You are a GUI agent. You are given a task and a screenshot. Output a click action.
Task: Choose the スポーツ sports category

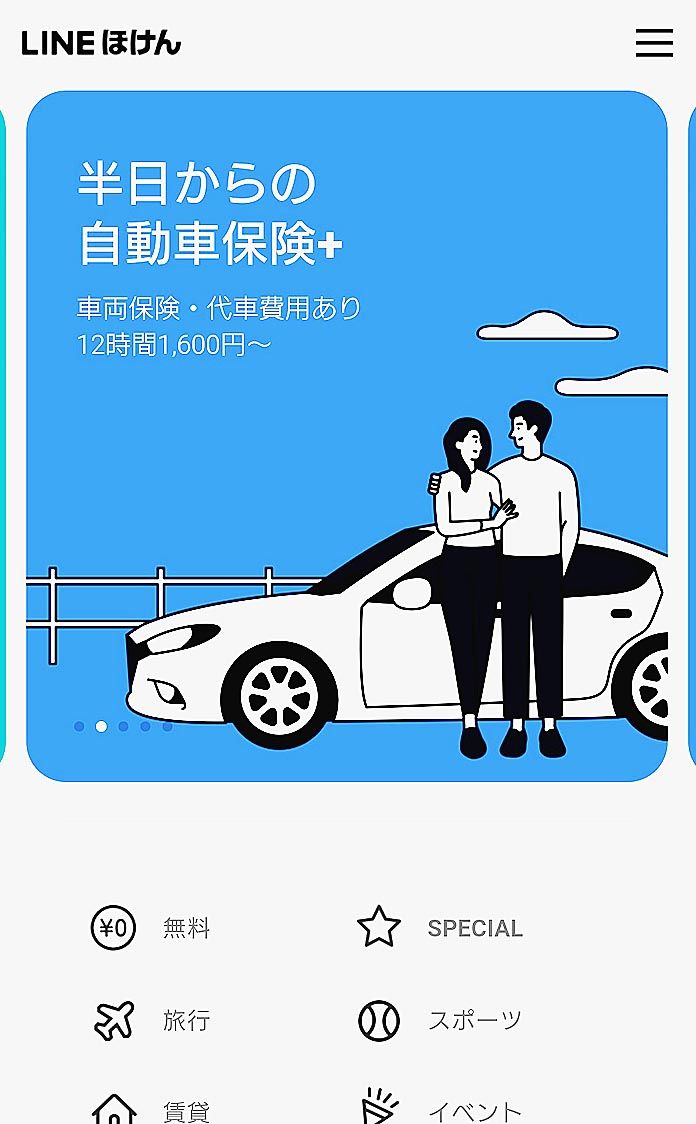click(441, 1021)
